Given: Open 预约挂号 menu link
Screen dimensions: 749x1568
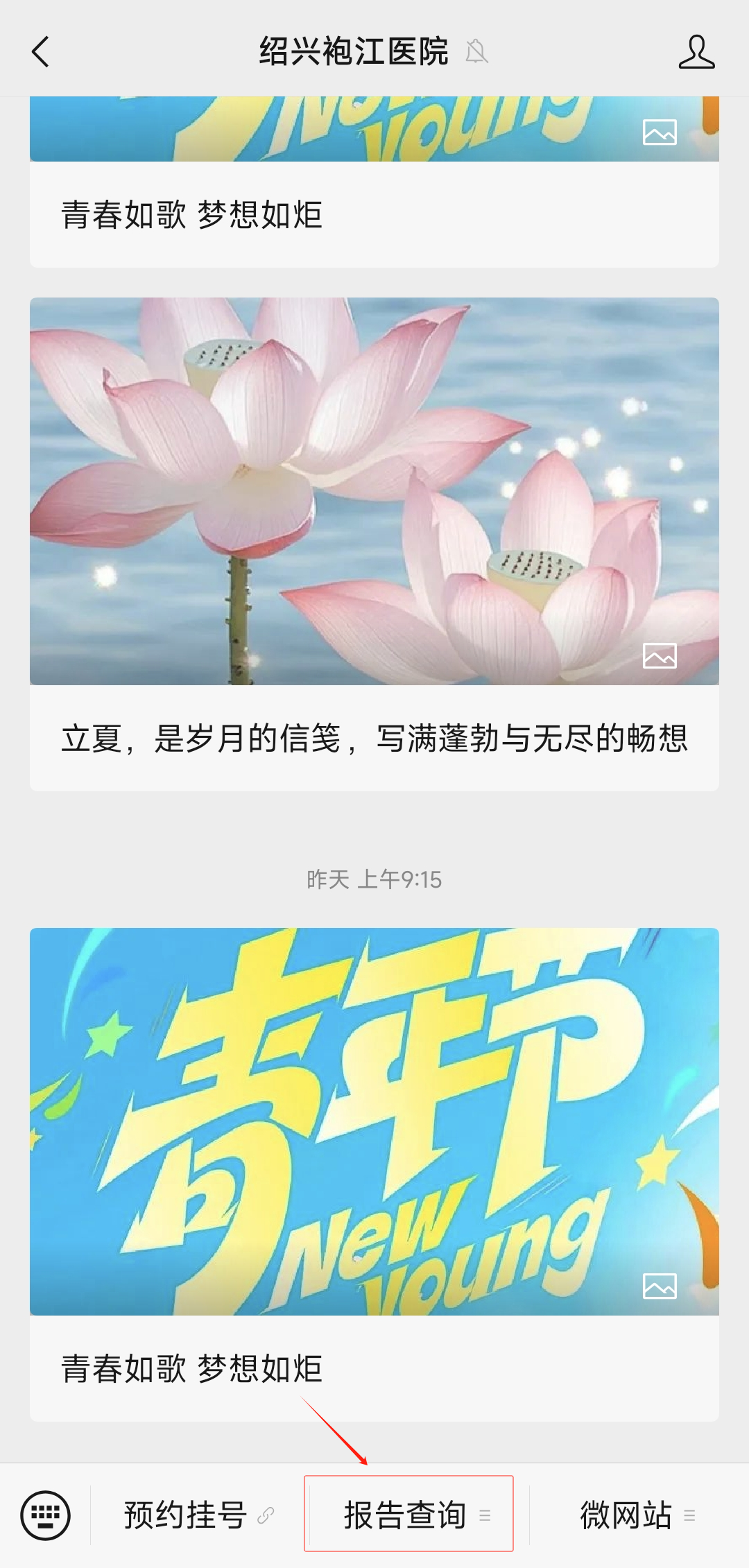Looking at the screenshot, I should (x=198, y=1515).
